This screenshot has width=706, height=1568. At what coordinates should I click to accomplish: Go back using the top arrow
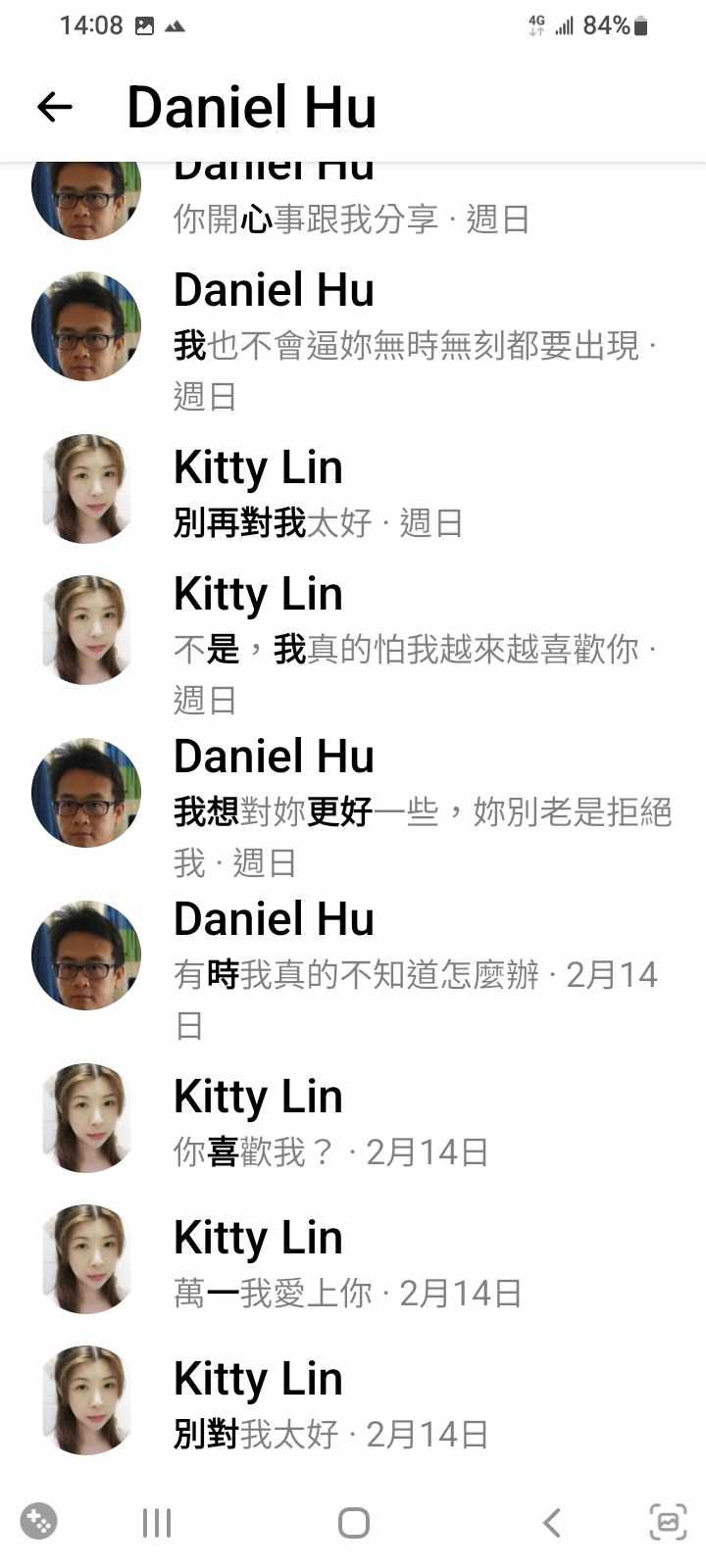pyautogui.click(x=55, y=107)
